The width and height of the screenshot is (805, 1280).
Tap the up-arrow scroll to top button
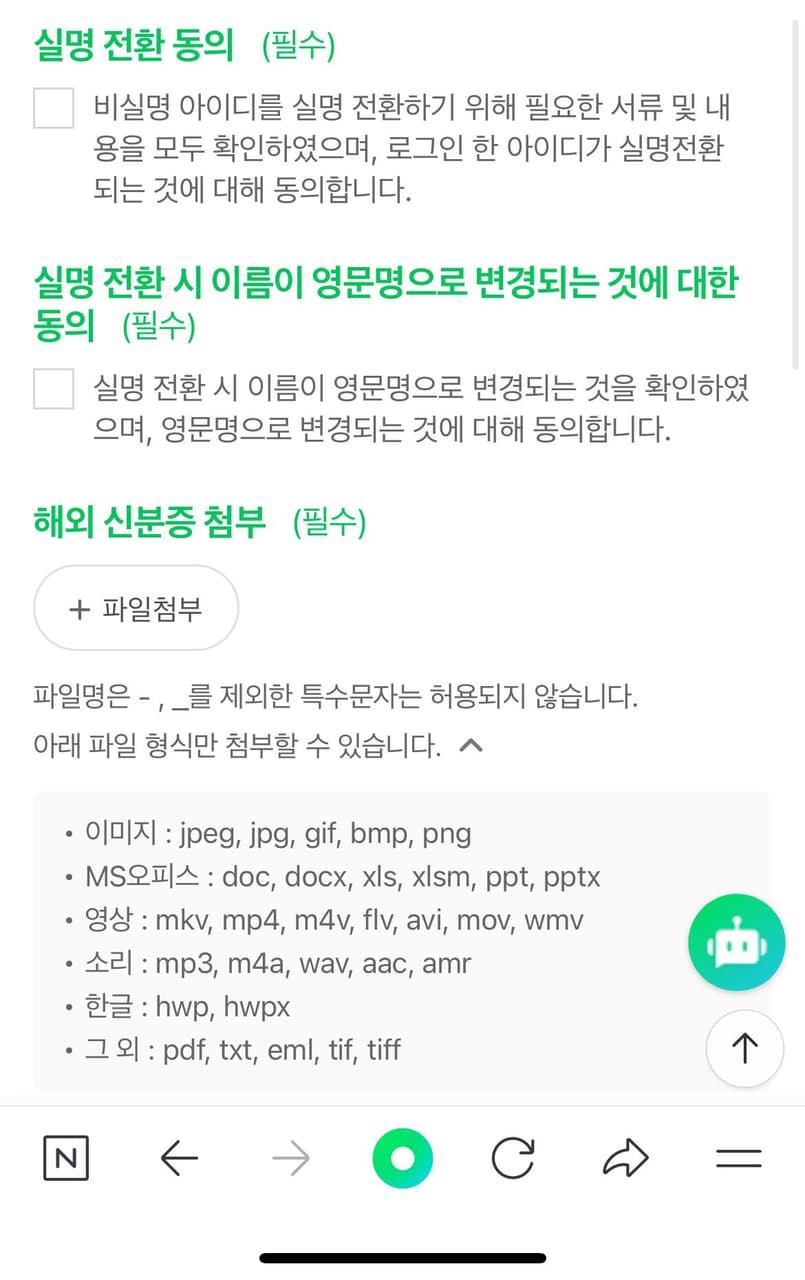pyautogui.click(x=745, y=1048)
